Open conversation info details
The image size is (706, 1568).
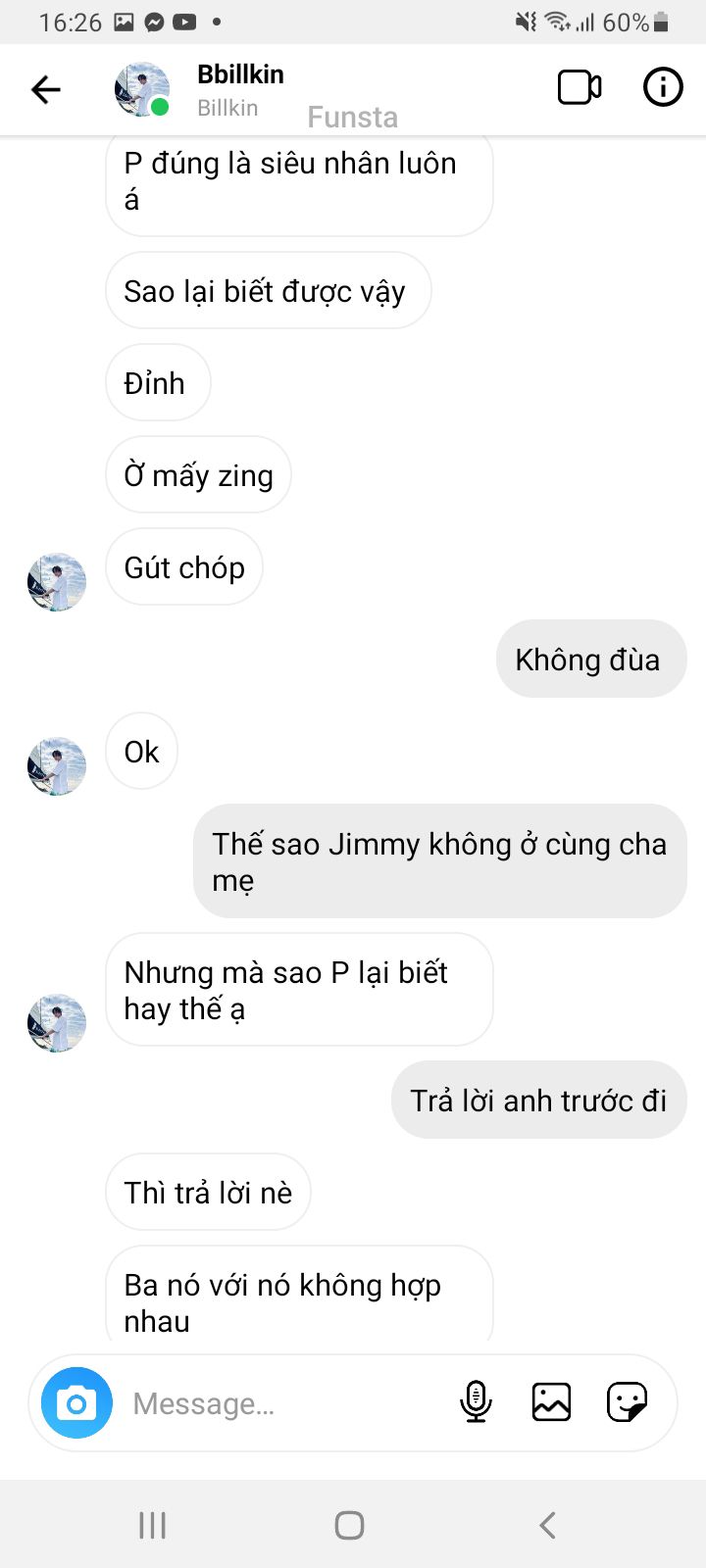[663, 88]
